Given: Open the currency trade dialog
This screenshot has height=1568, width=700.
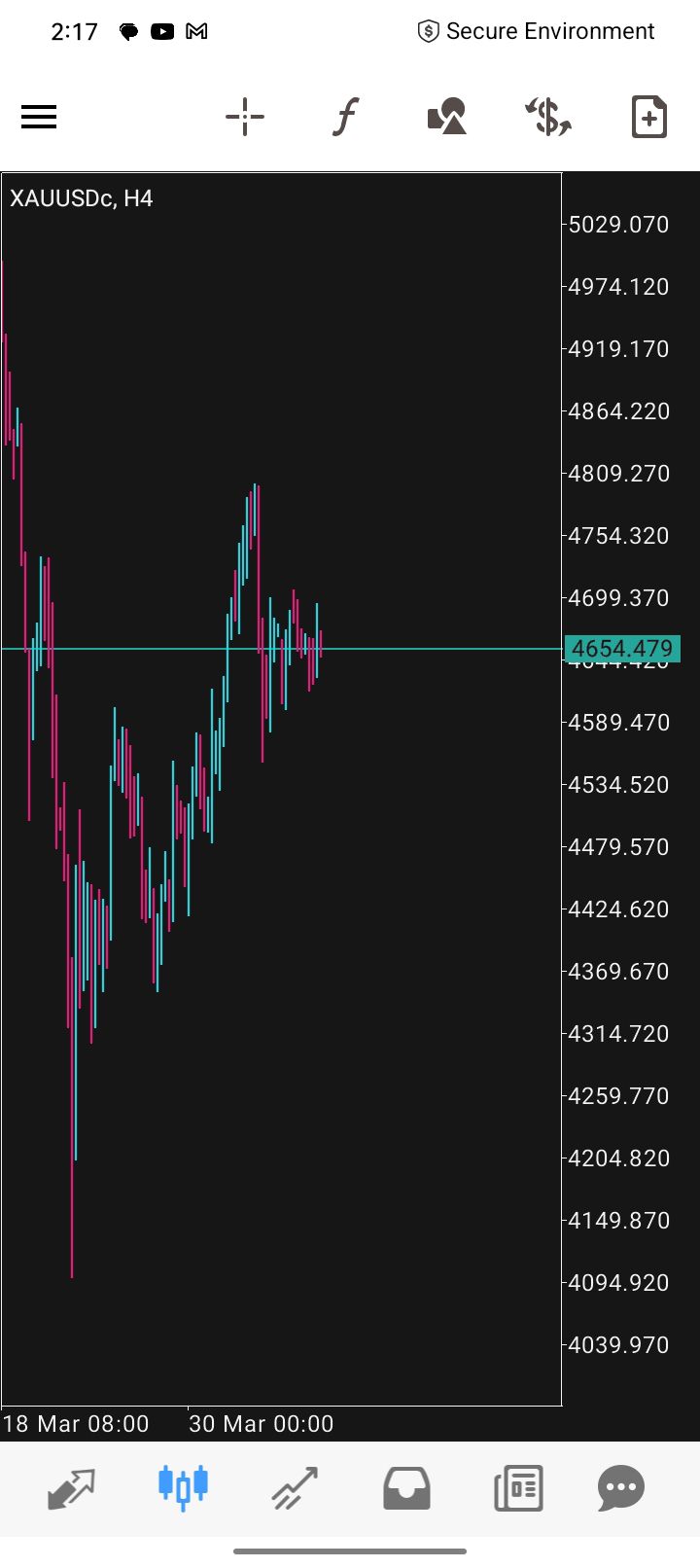Looking at the screenshot, I should coord(548,118).
